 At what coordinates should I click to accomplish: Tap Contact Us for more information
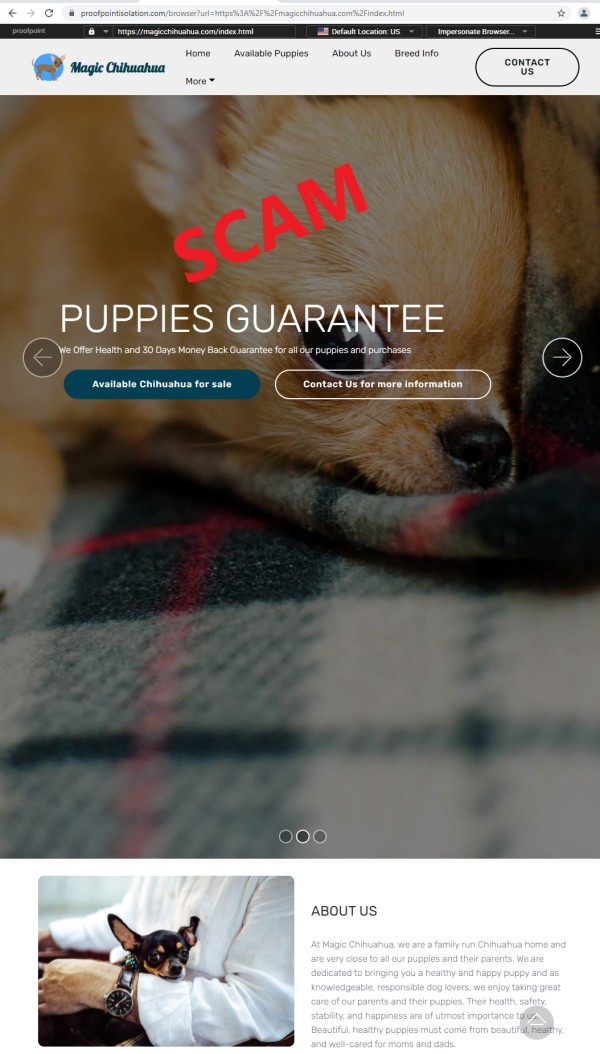click(x=383, y=384)
